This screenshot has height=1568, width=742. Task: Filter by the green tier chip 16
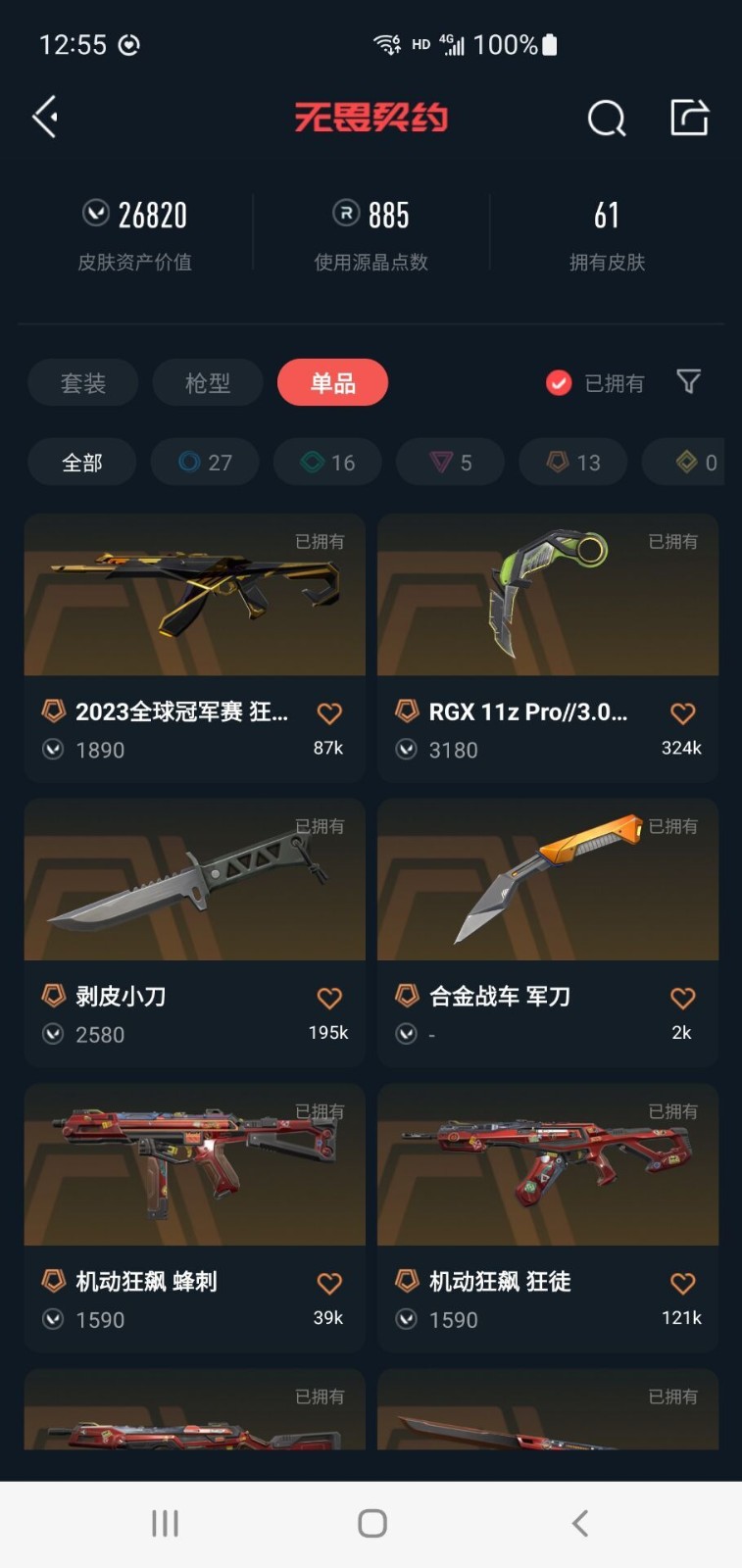tap(327, 463)
